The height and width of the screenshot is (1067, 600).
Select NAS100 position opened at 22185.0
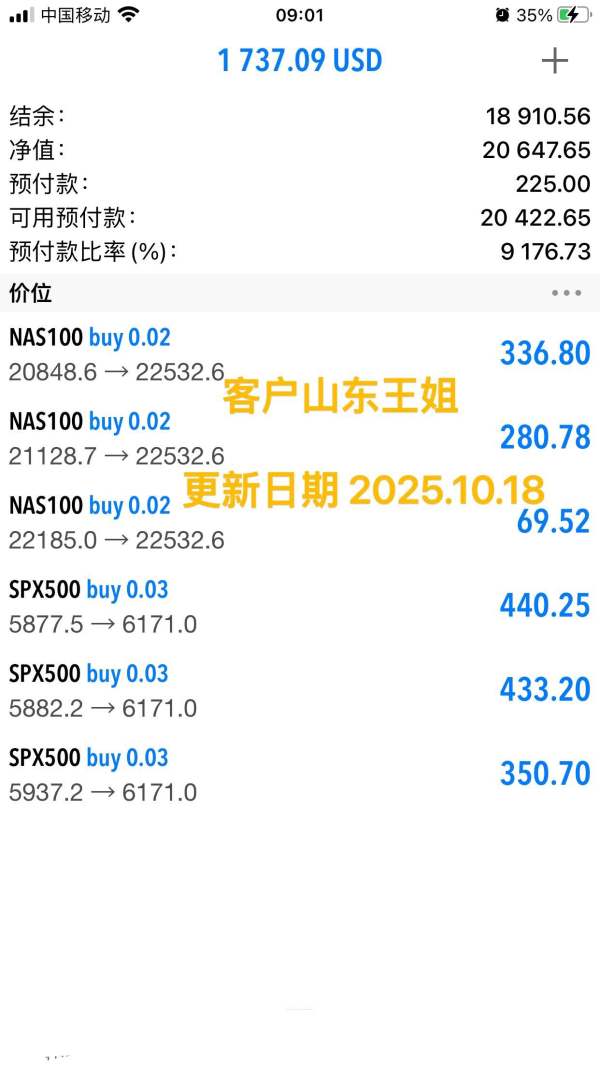300,522
